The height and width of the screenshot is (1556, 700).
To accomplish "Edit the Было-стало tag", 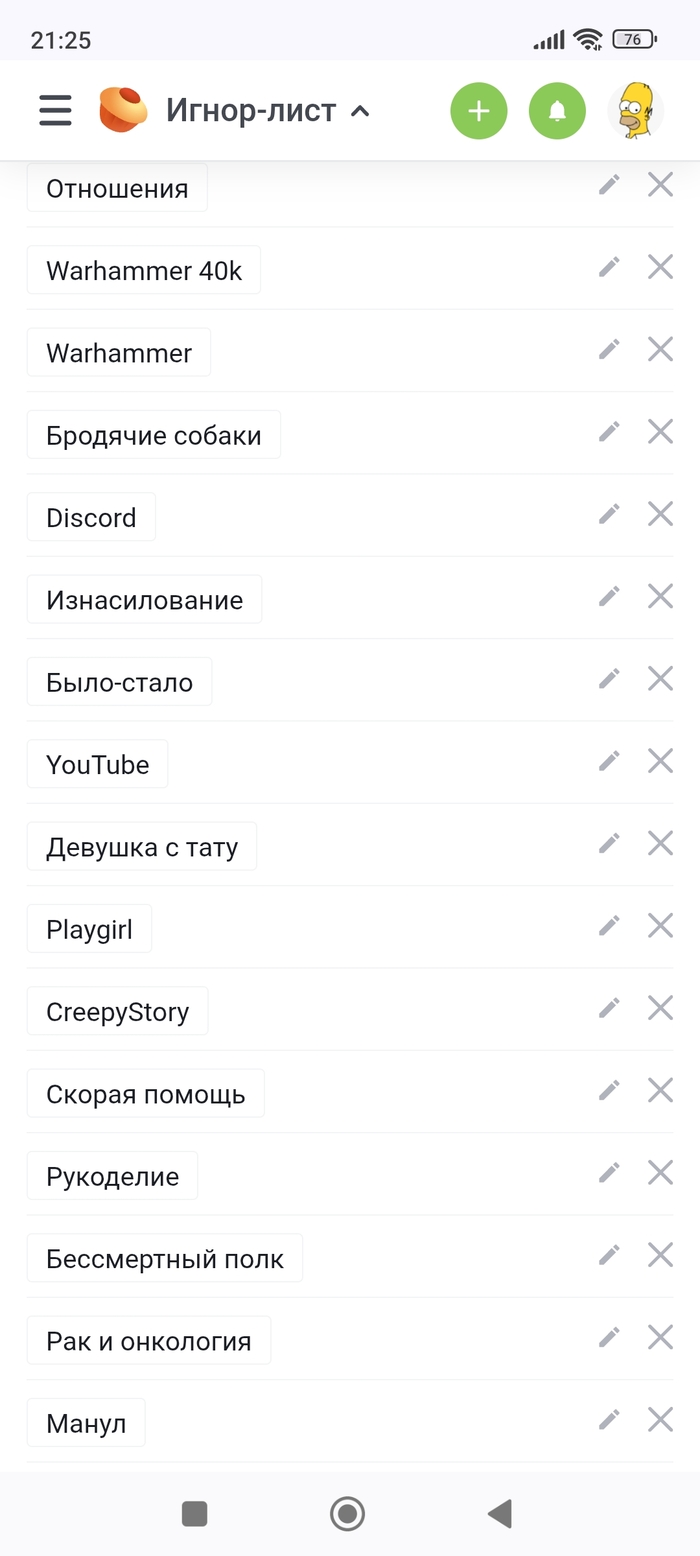I will point(609,679).
